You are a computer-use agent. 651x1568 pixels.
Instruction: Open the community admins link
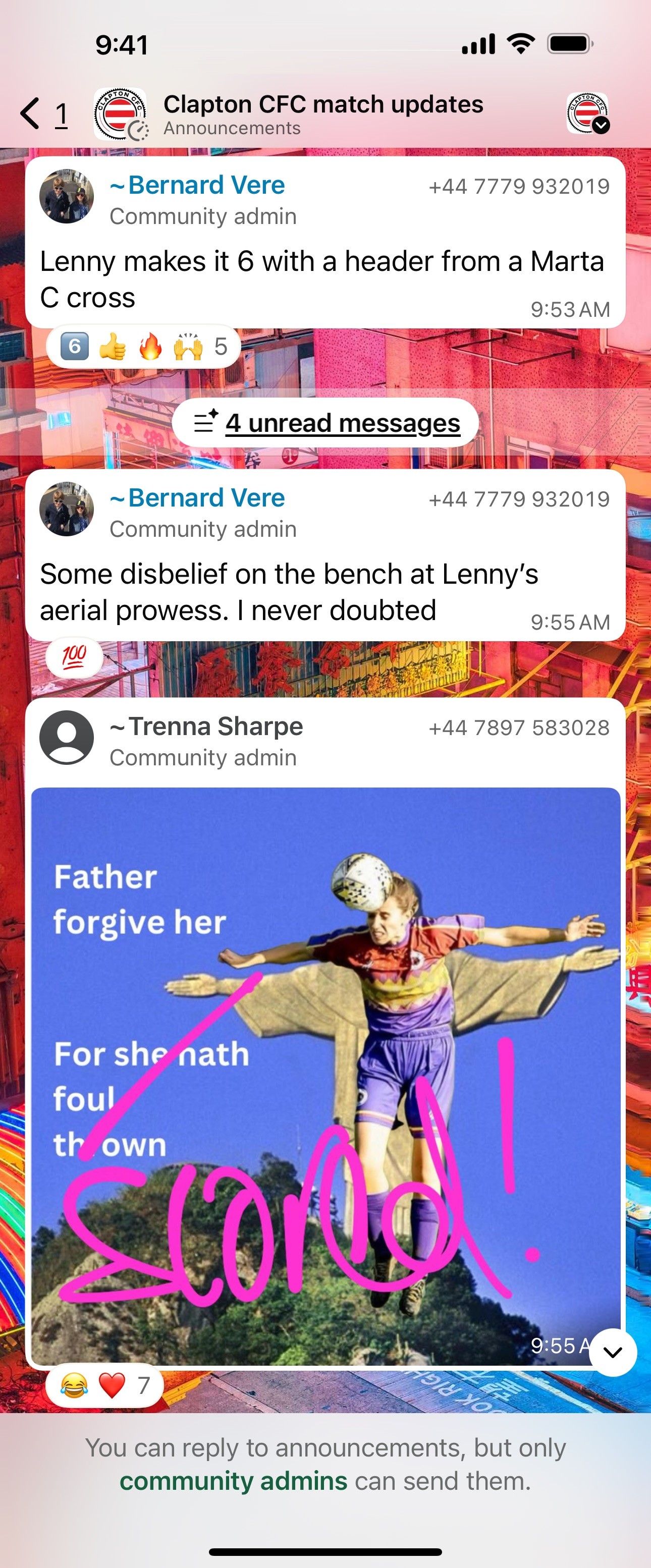tap(233, 1481)
